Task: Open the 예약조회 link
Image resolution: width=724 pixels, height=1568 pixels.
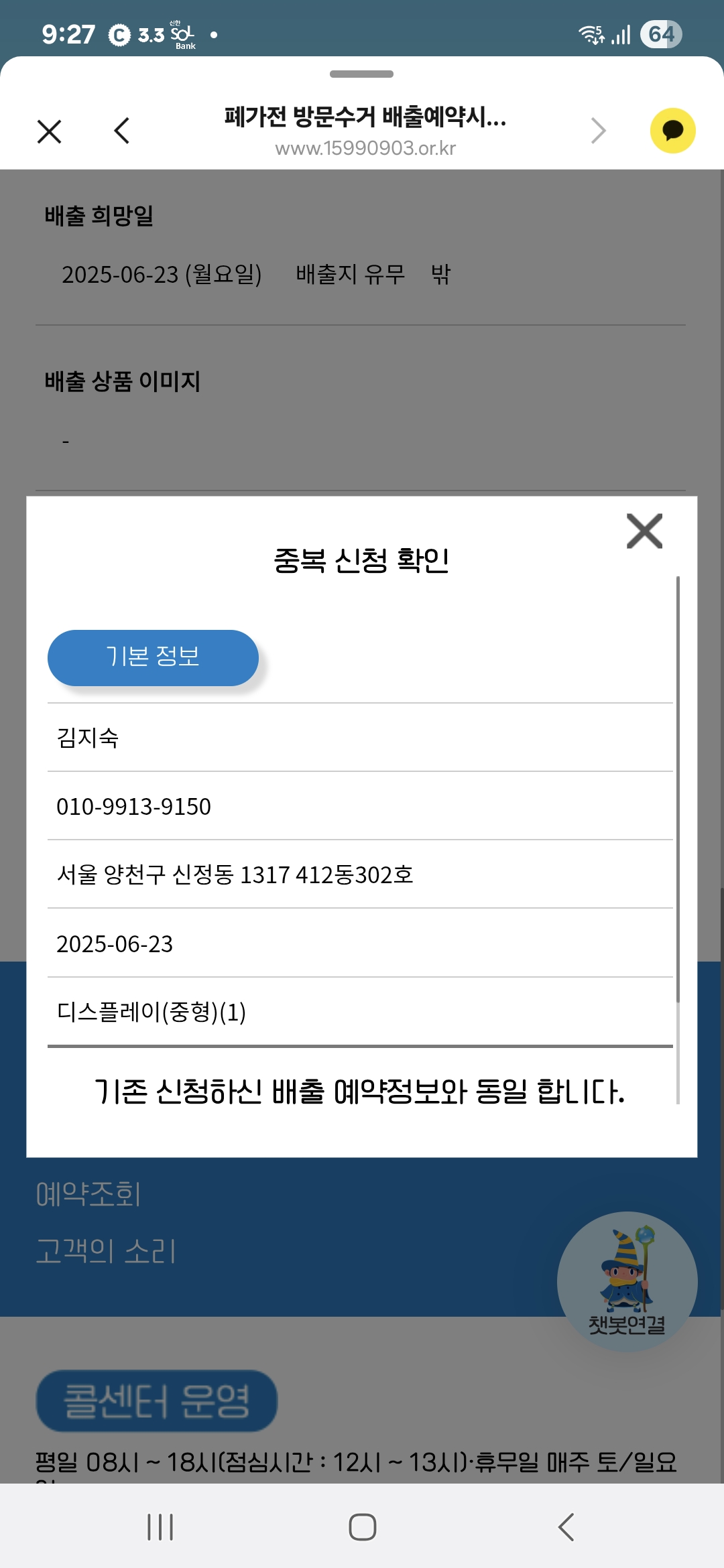Action: pyautogui.click(x=88, y=1195)
